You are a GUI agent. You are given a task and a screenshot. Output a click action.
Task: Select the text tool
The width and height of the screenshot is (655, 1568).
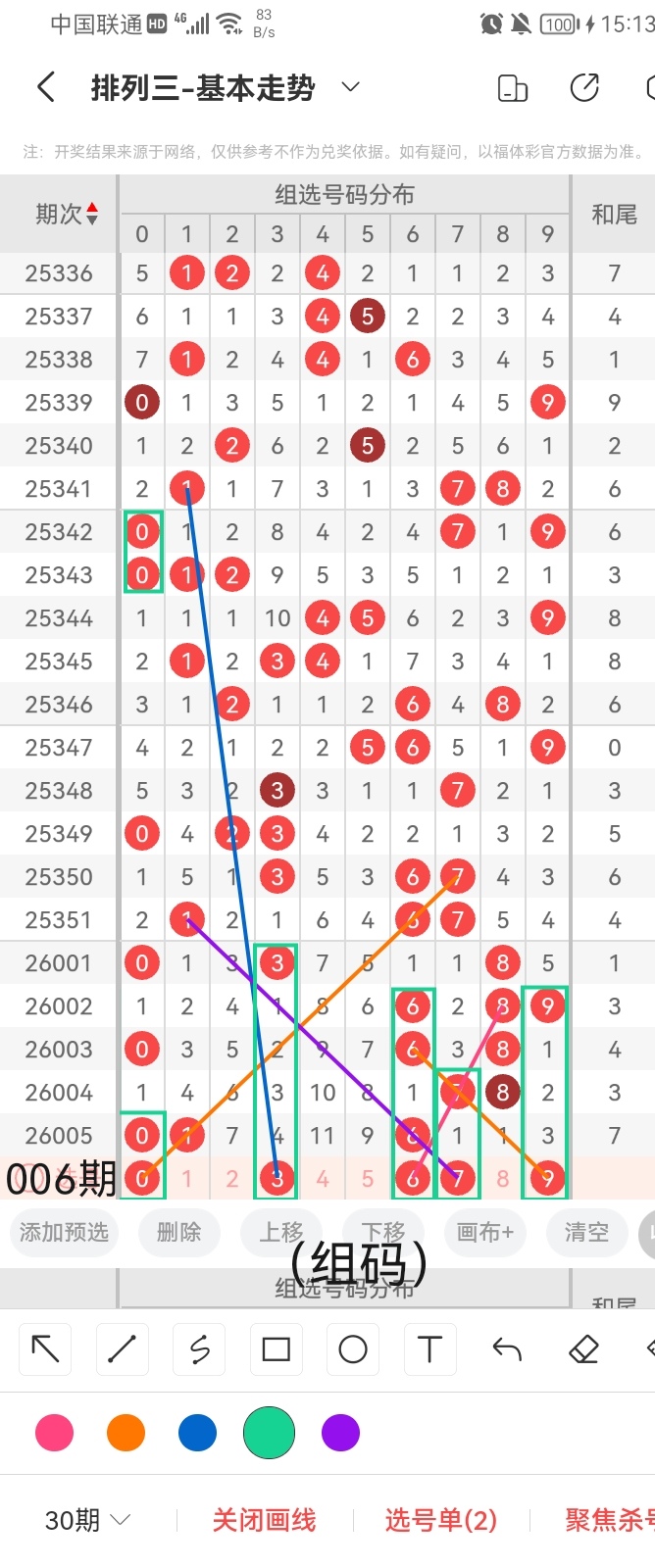pos(429,1349)
